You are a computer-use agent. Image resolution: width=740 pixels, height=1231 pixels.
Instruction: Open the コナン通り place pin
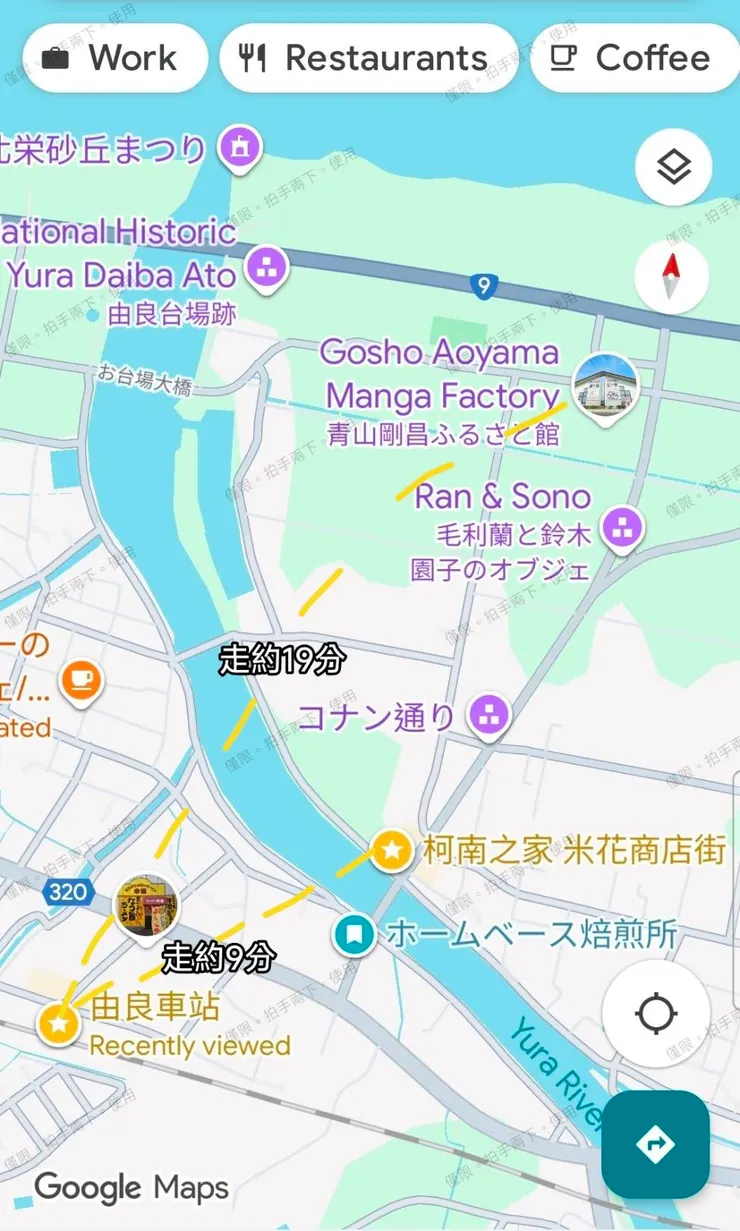pos(489,715)
